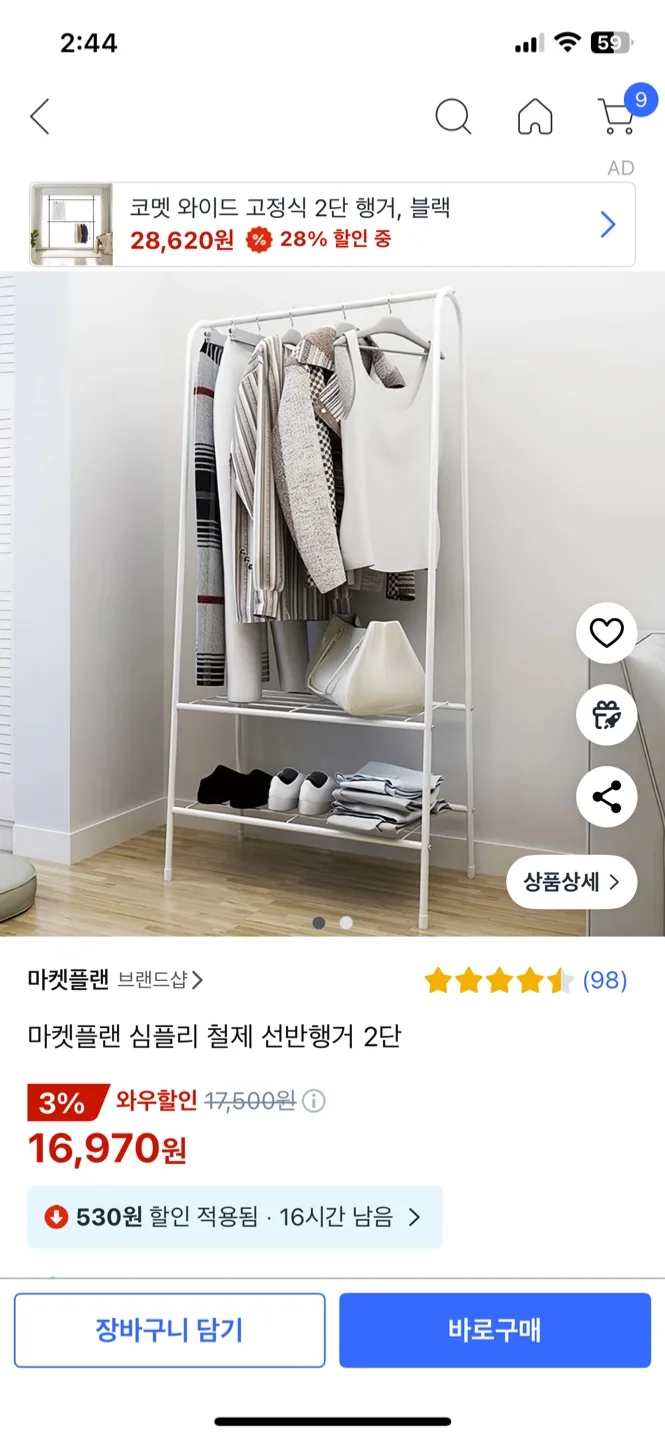Tap the info icon beside 17,500원
The image size is (665, 1440).
coord(314,1102)
